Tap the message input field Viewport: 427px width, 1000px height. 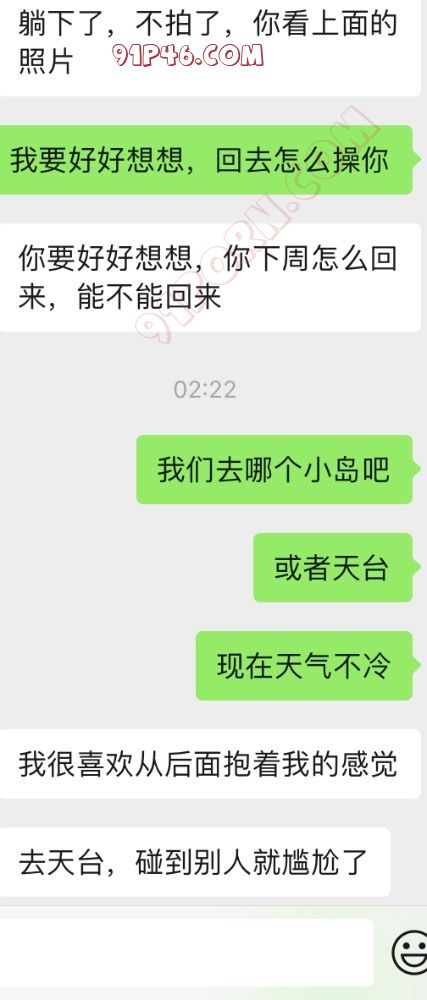pyautogui.click(x=185, y=952)
